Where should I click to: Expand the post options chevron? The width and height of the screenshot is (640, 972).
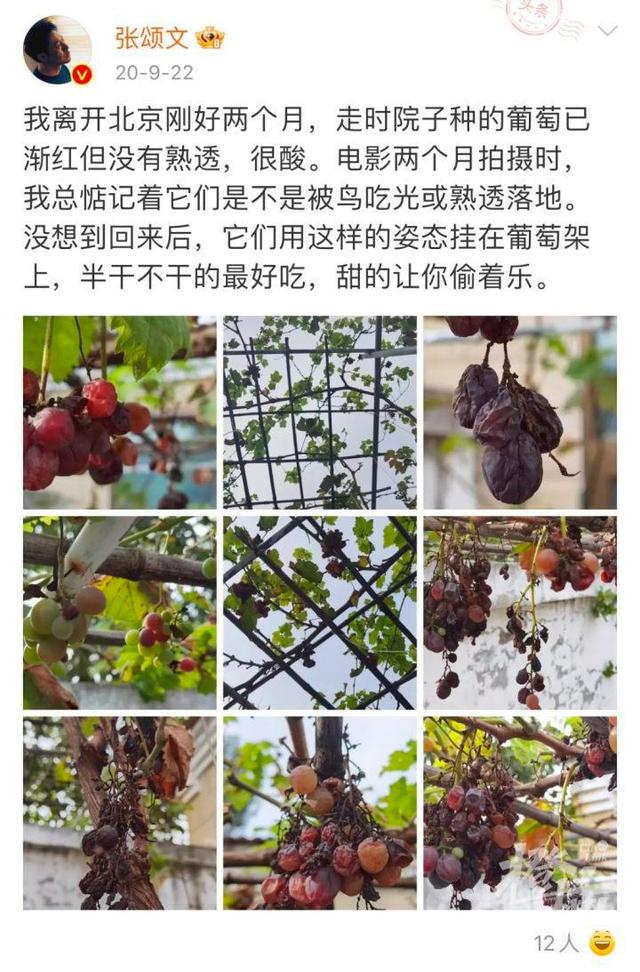[607, 31]
